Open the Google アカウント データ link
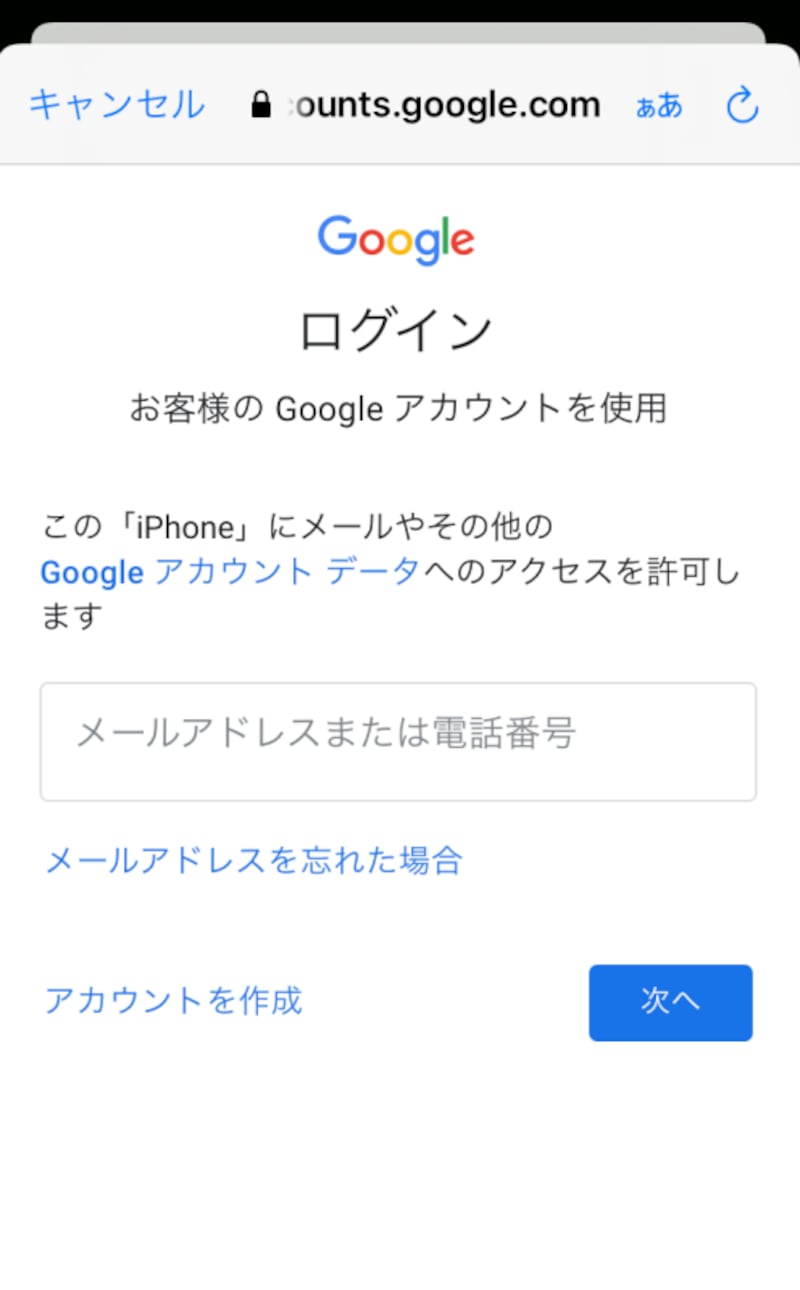 (x=230, y=572)
